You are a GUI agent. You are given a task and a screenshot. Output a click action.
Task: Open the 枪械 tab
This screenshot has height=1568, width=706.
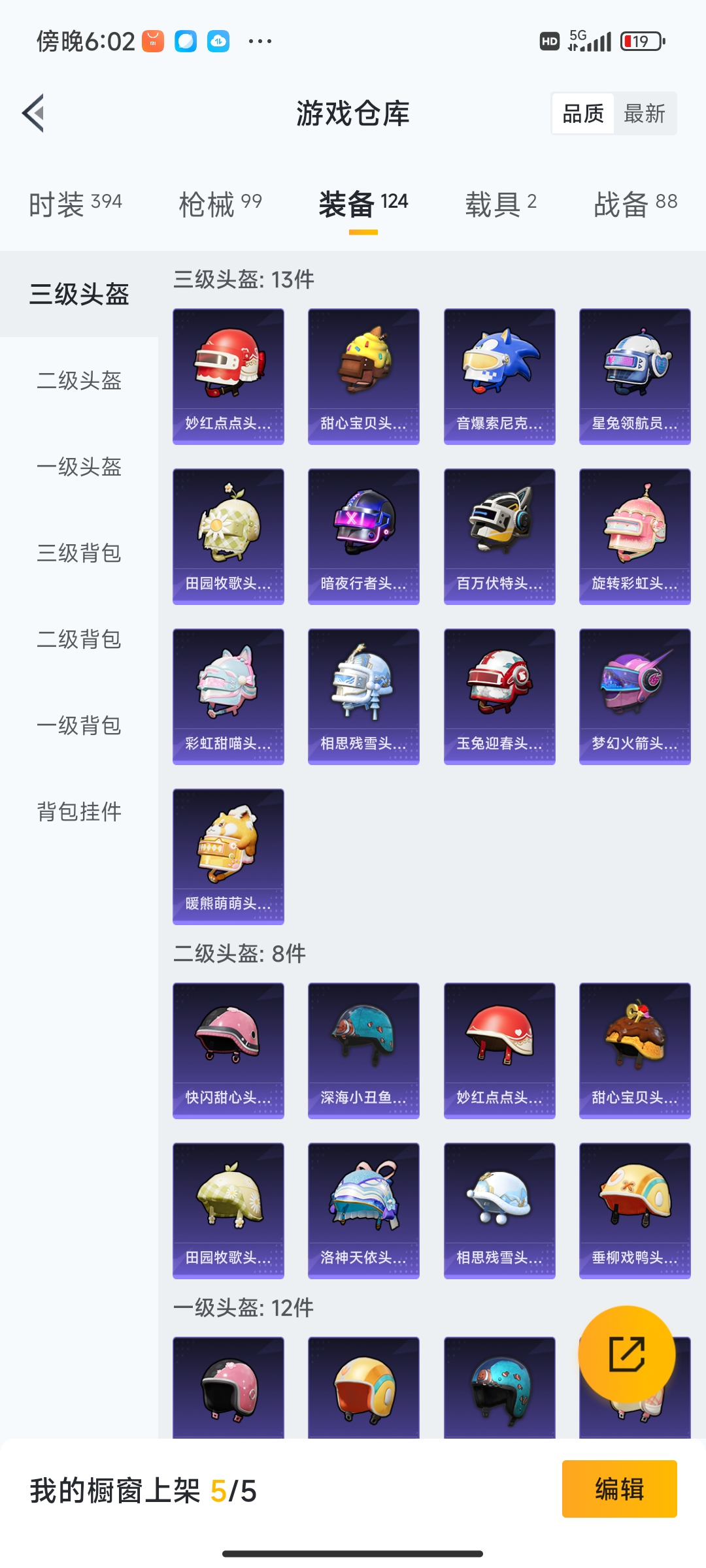click(x=220, y=204)
